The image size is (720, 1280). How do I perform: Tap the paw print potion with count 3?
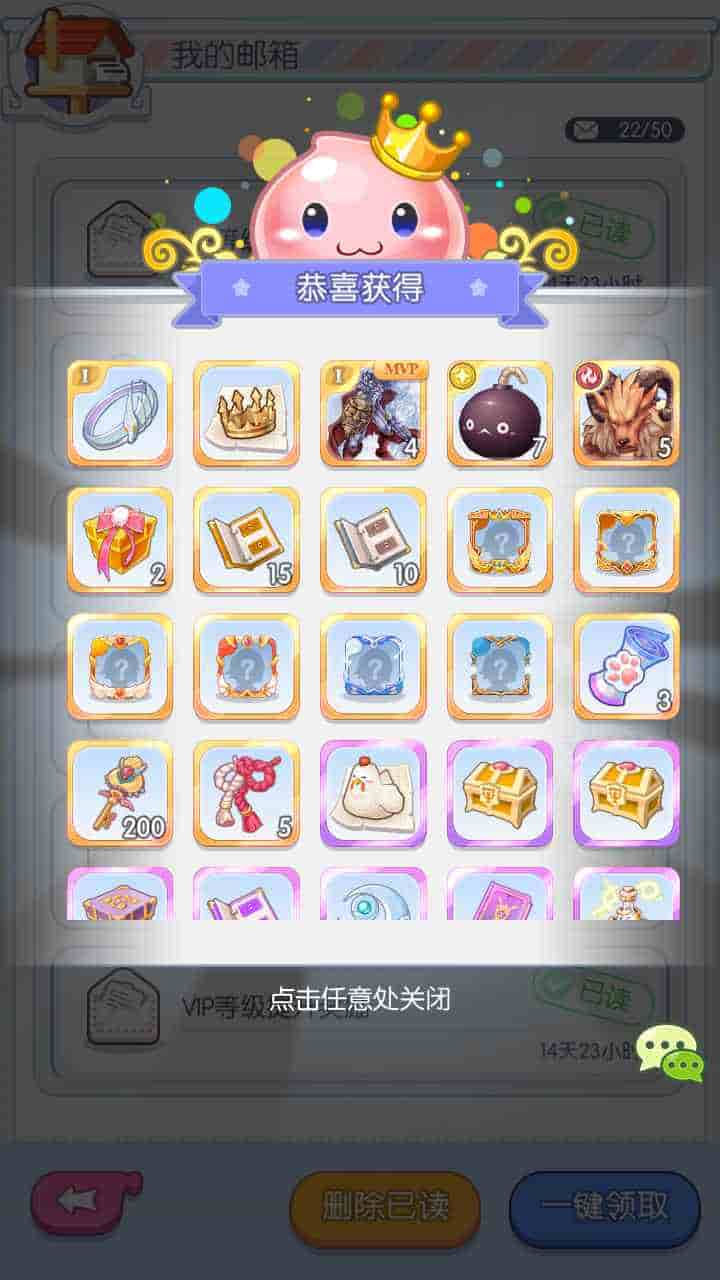click(x=626, y=666)
